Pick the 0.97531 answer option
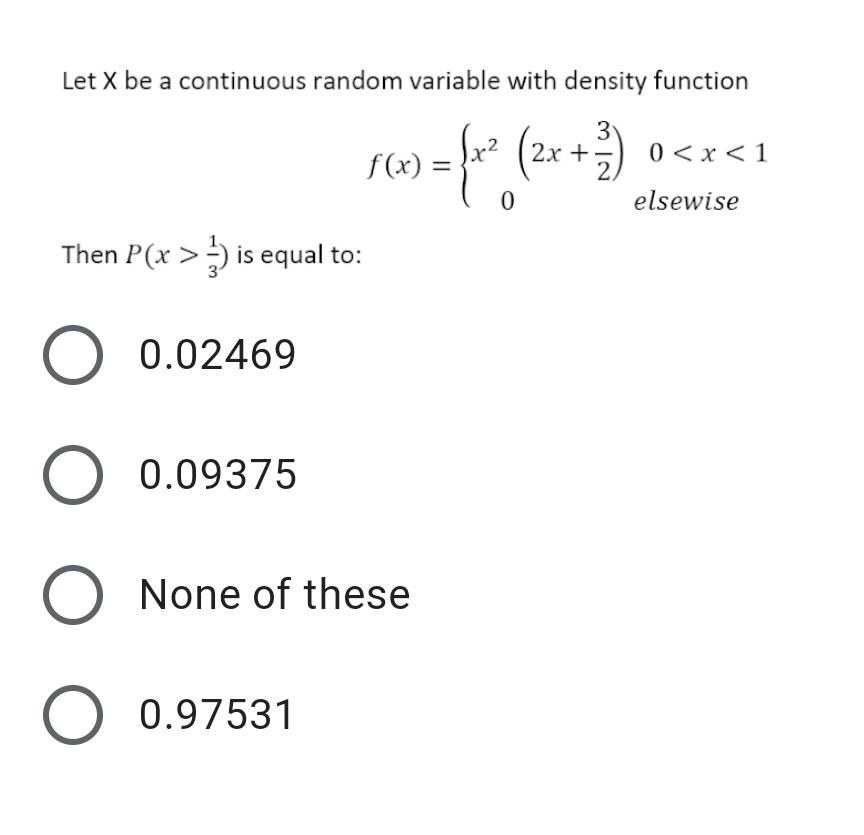 pyautogui.click(x=73, y=715)
